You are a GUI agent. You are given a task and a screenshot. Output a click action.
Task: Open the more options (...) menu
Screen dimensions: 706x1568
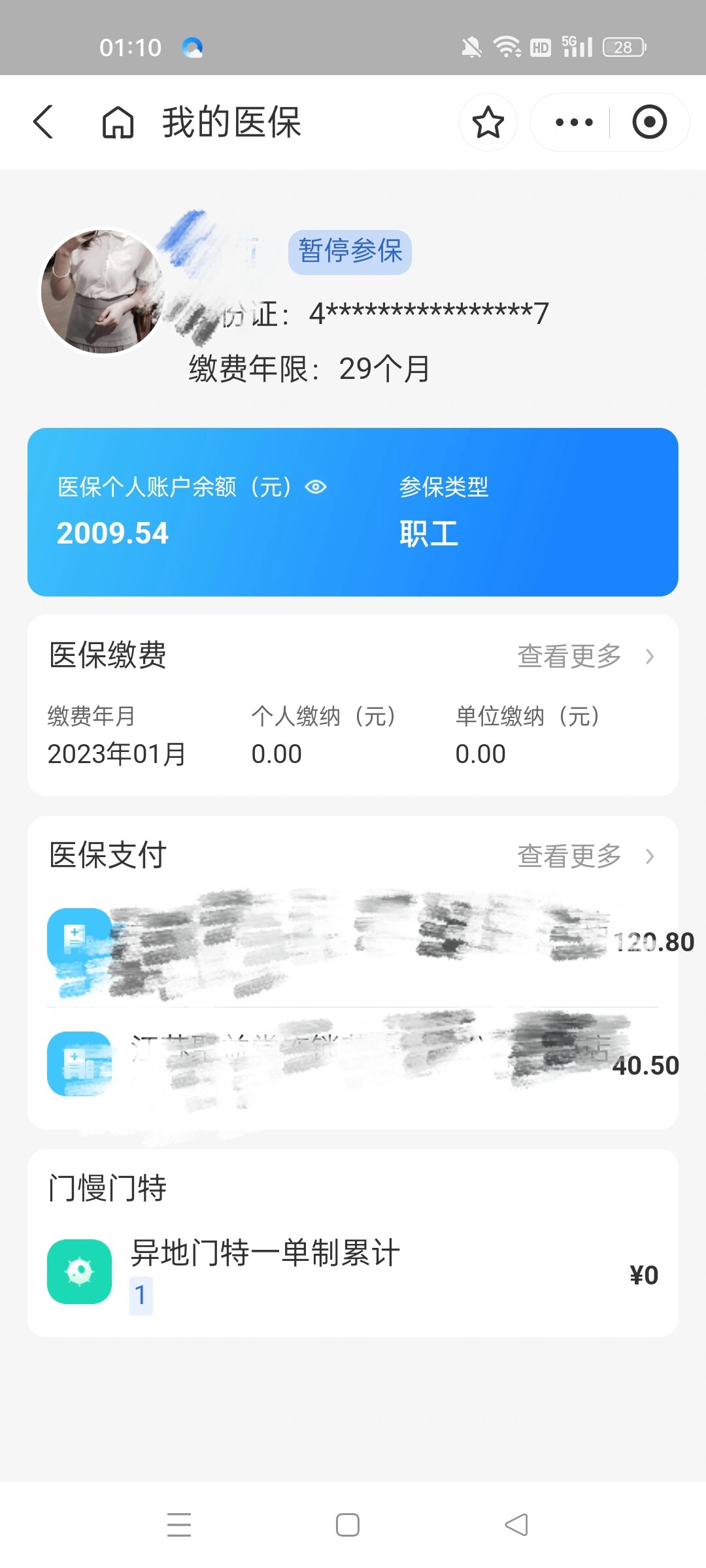point(573,122)
